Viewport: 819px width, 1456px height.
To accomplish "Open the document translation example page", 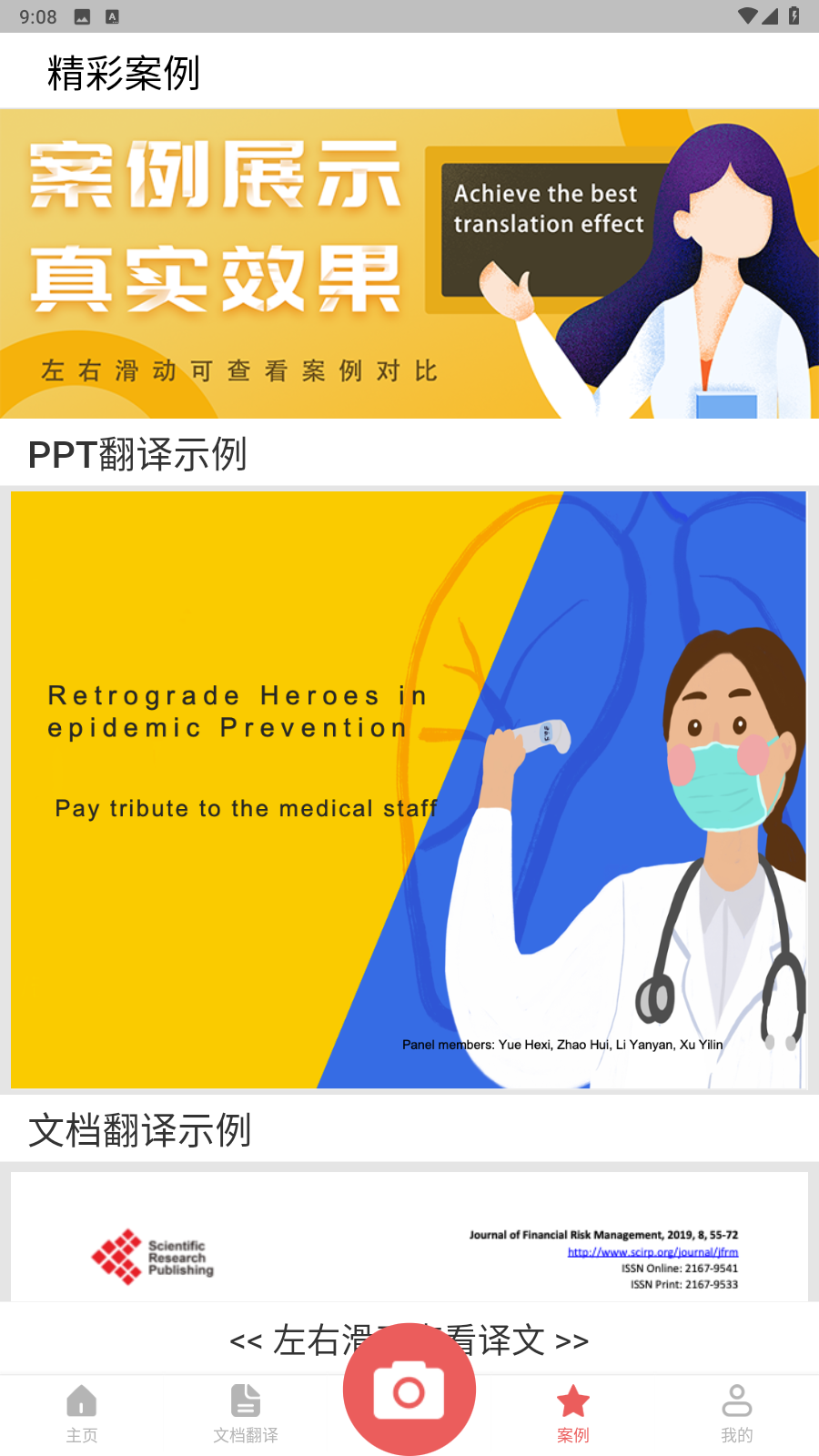I will point(409,1238).
